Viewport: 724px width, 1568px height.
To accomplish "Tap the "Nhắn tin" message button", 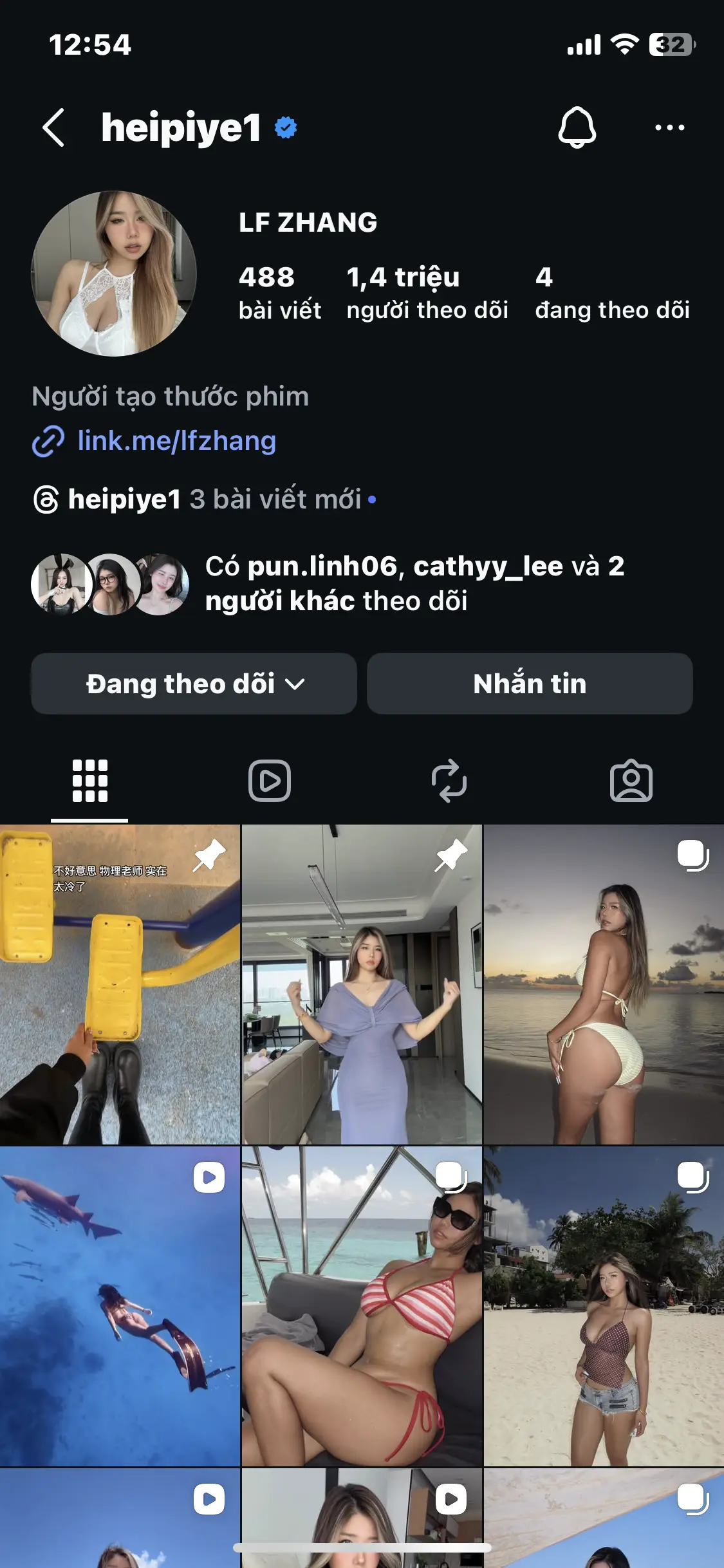I will click(530, 684).
